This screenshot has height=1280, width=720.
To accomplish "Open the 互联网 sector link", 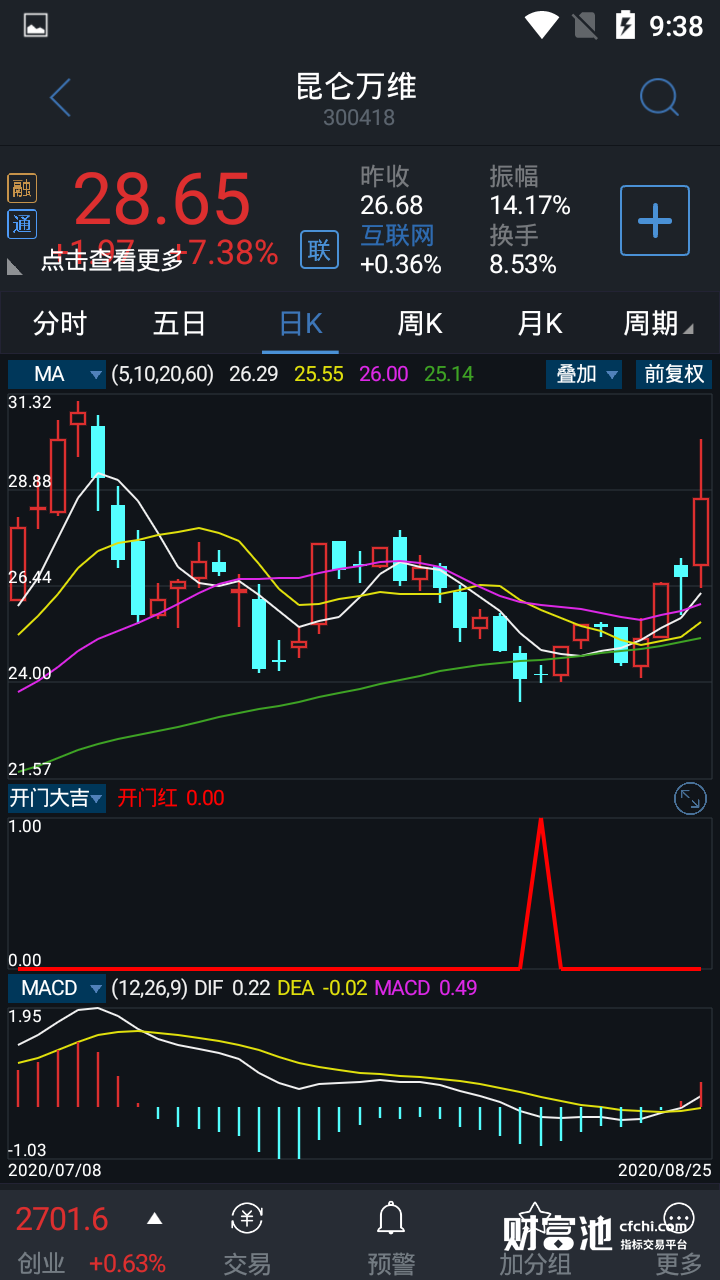I will click(398, 235).
